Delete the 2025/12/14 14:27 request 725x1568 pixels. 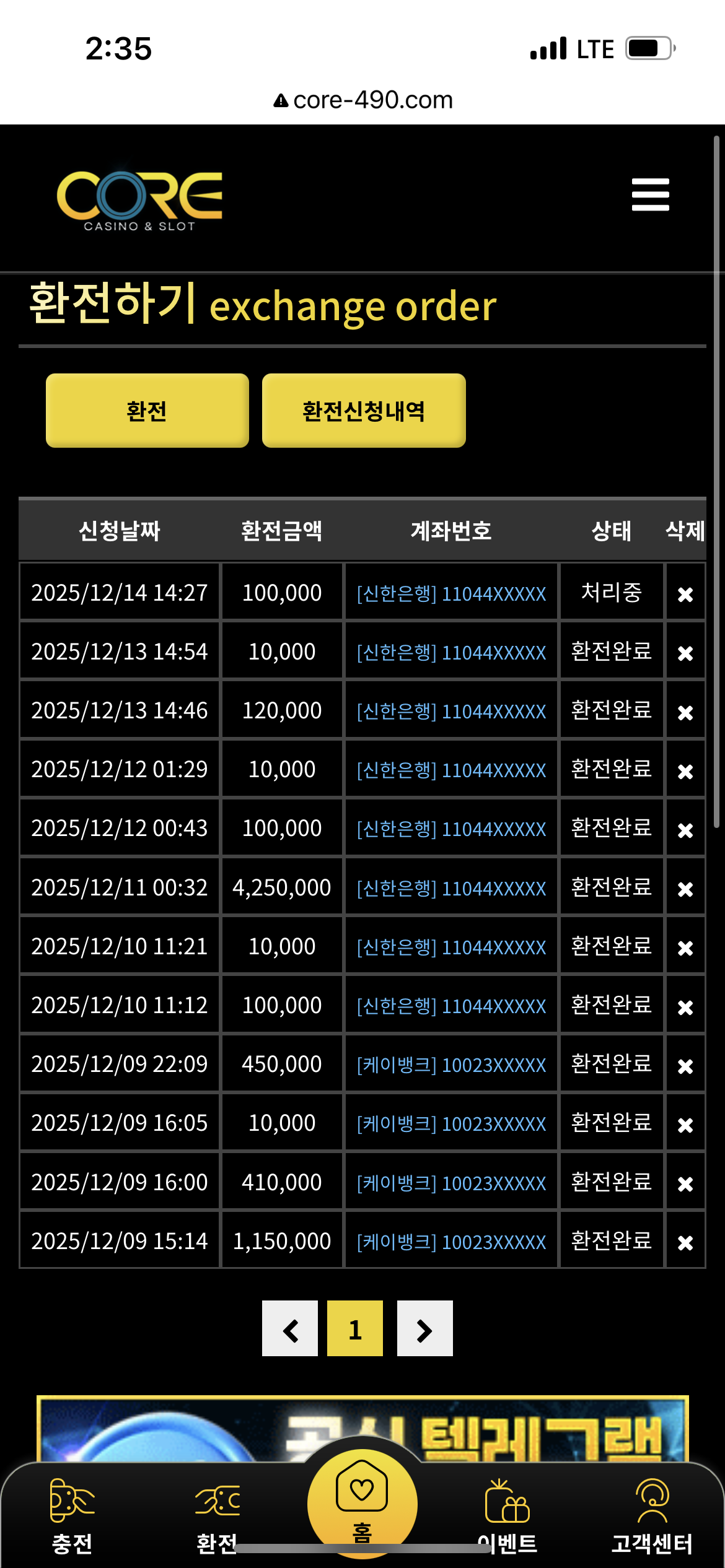[x=685, y=594]
